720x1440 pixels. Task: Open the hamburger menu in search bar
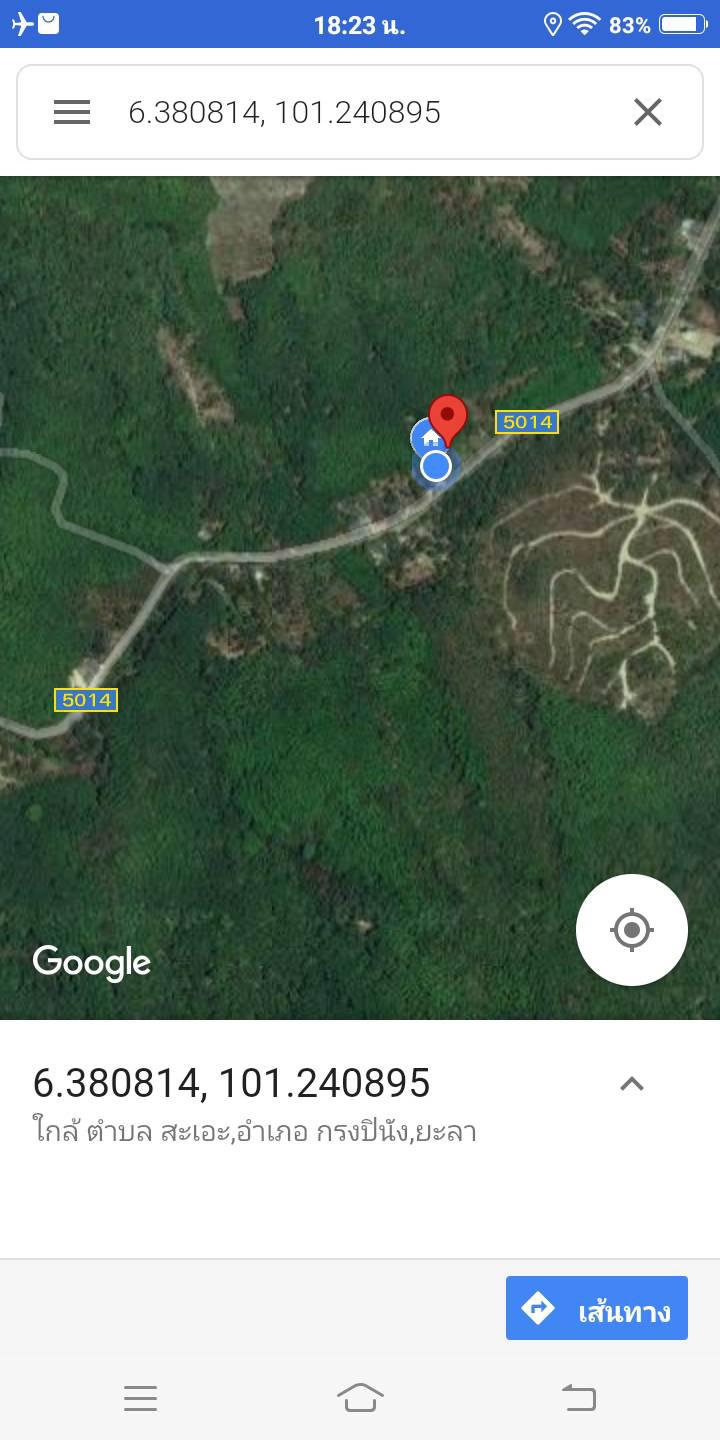tap(72, 112)
